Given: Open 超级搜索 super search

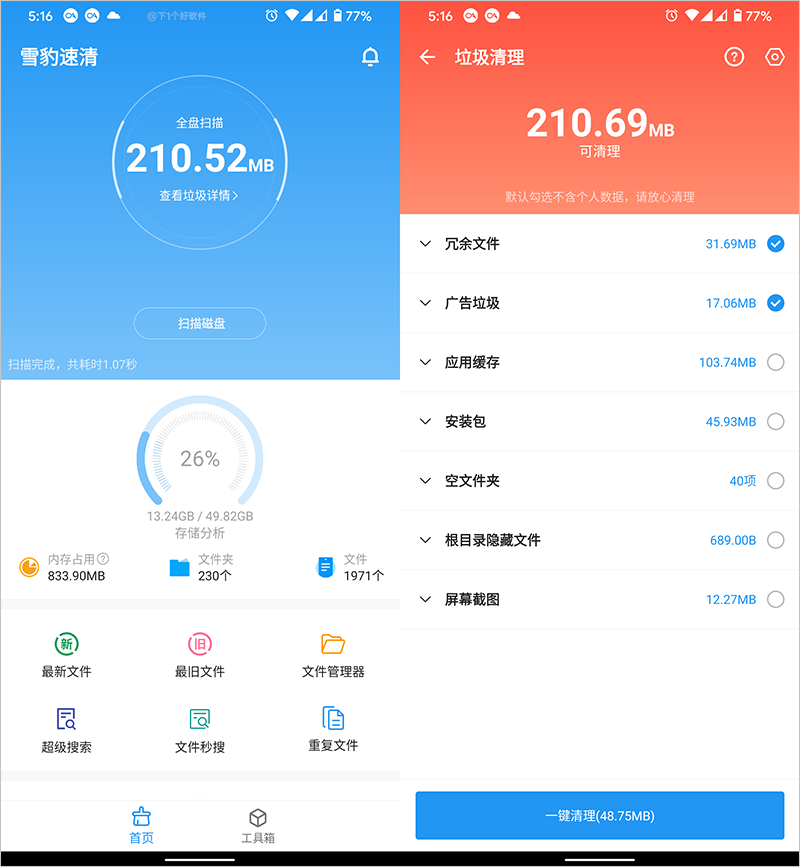Looking at the screenshot, I should (x=66, y=729).
